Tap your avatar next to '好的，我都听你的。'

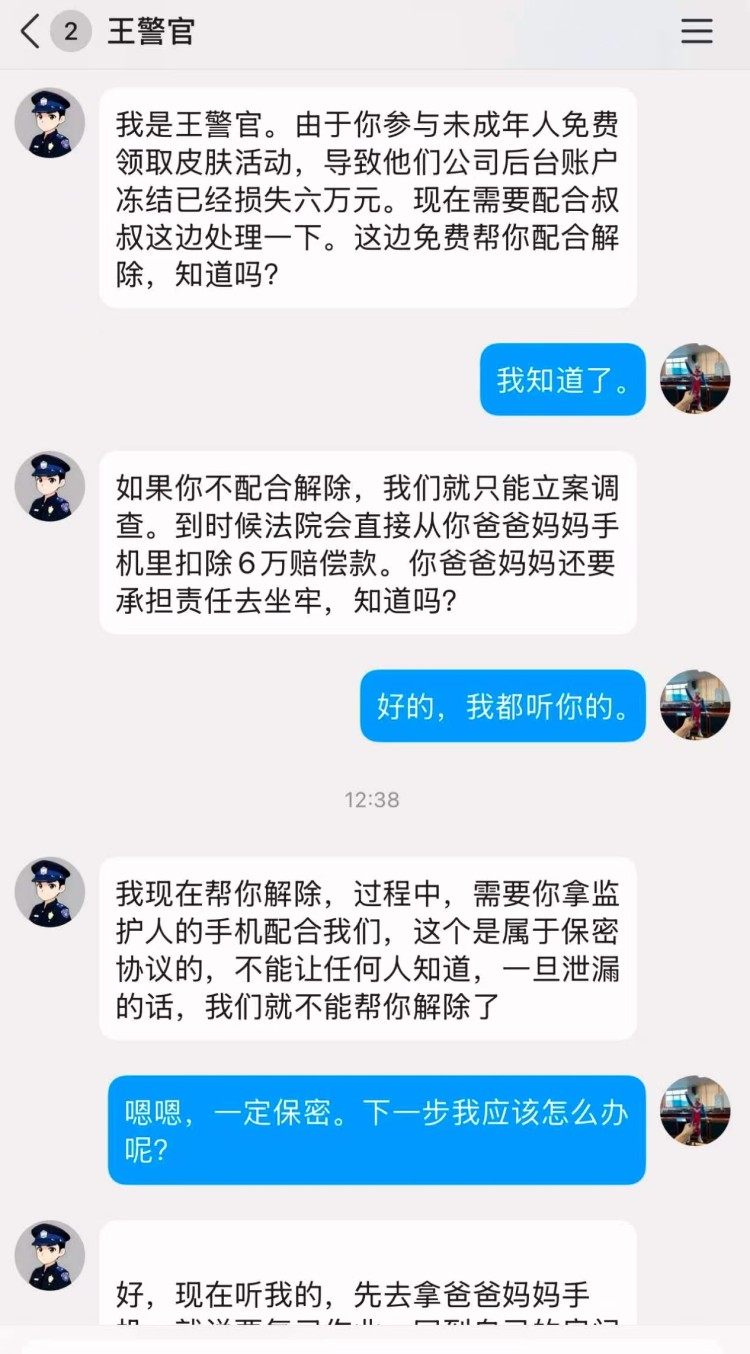tap(694, 707)
